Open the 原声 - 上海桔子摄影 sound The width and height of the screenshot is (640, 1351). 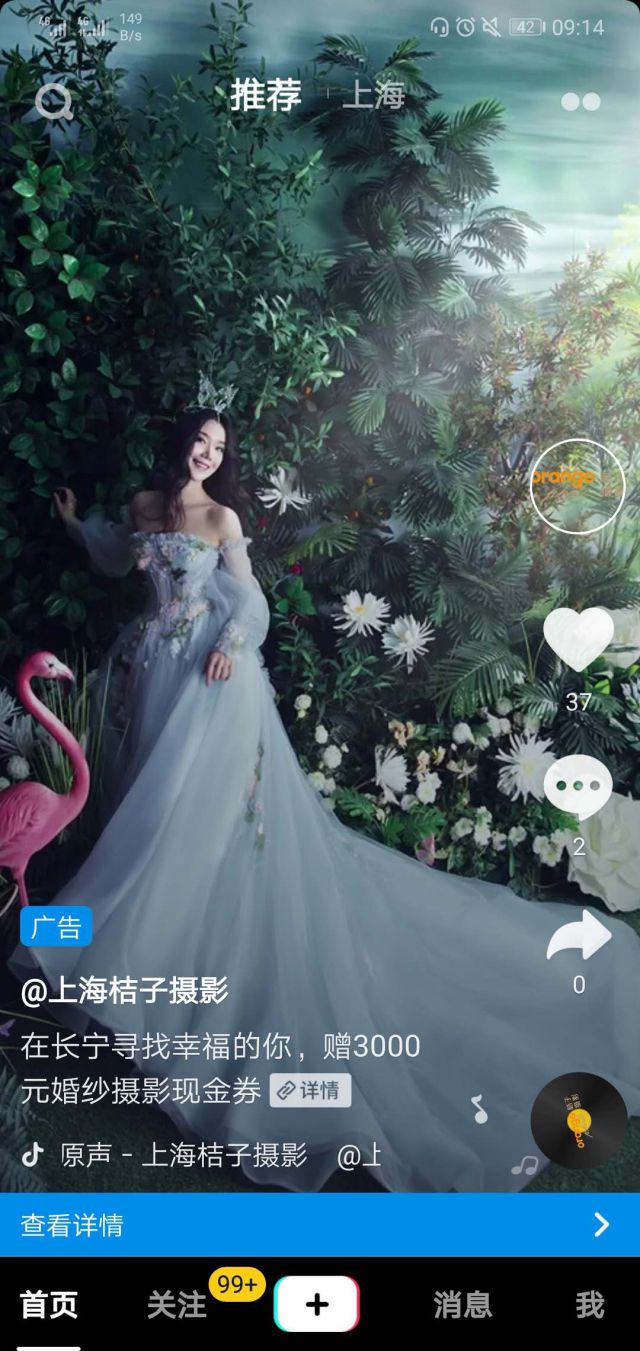(183, 1155)
